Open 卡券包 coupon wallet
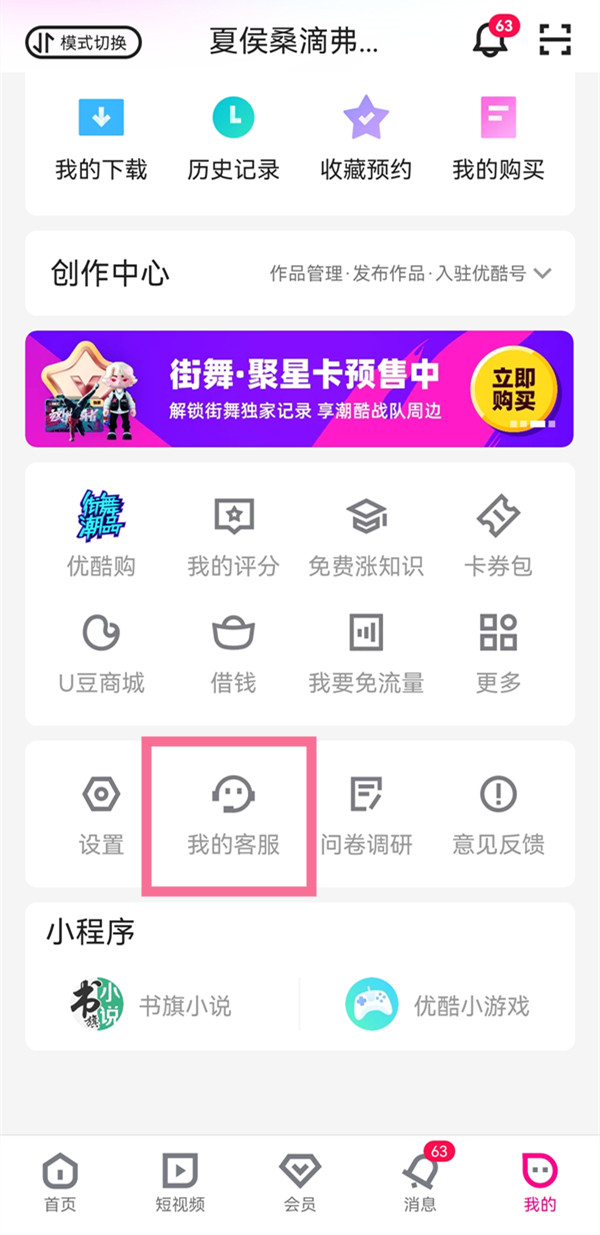The height and width of the screenshot is (1235, 600). click(x=498, y=535)
